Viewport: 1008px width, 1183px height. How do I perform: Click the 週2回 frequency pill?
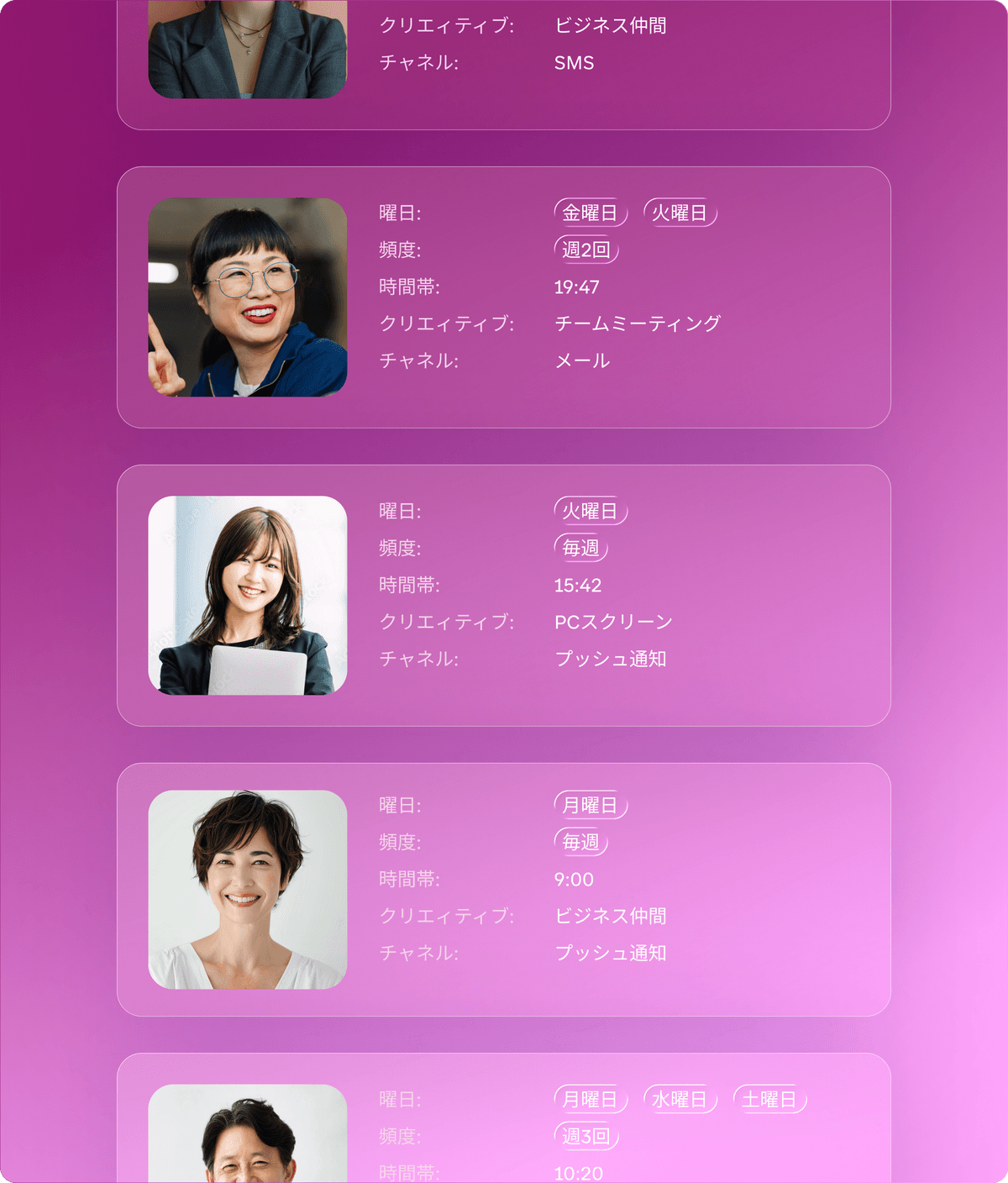click(586, 250)
